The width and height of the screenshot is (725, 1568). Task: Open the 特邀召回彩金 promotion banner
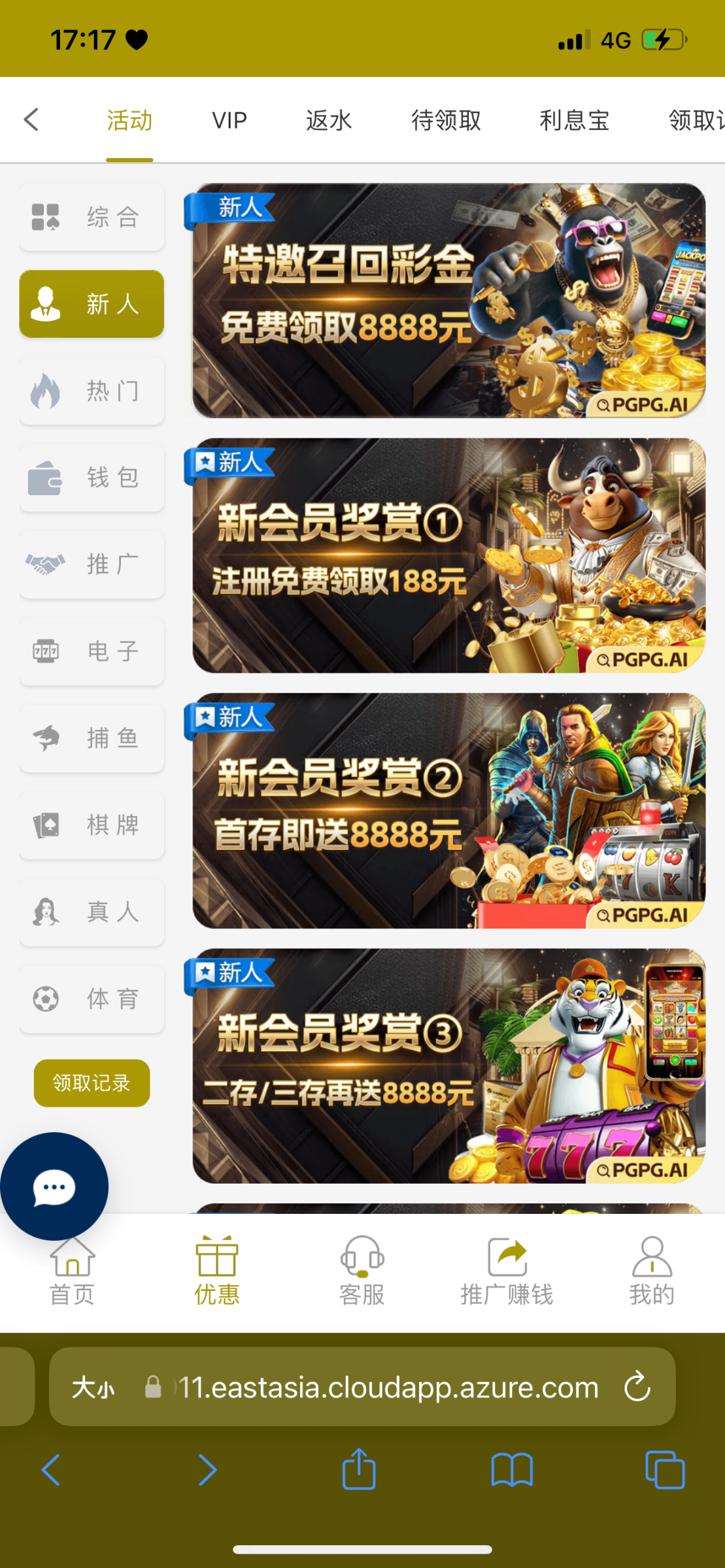pyautogui.click(x=448, y=301)
